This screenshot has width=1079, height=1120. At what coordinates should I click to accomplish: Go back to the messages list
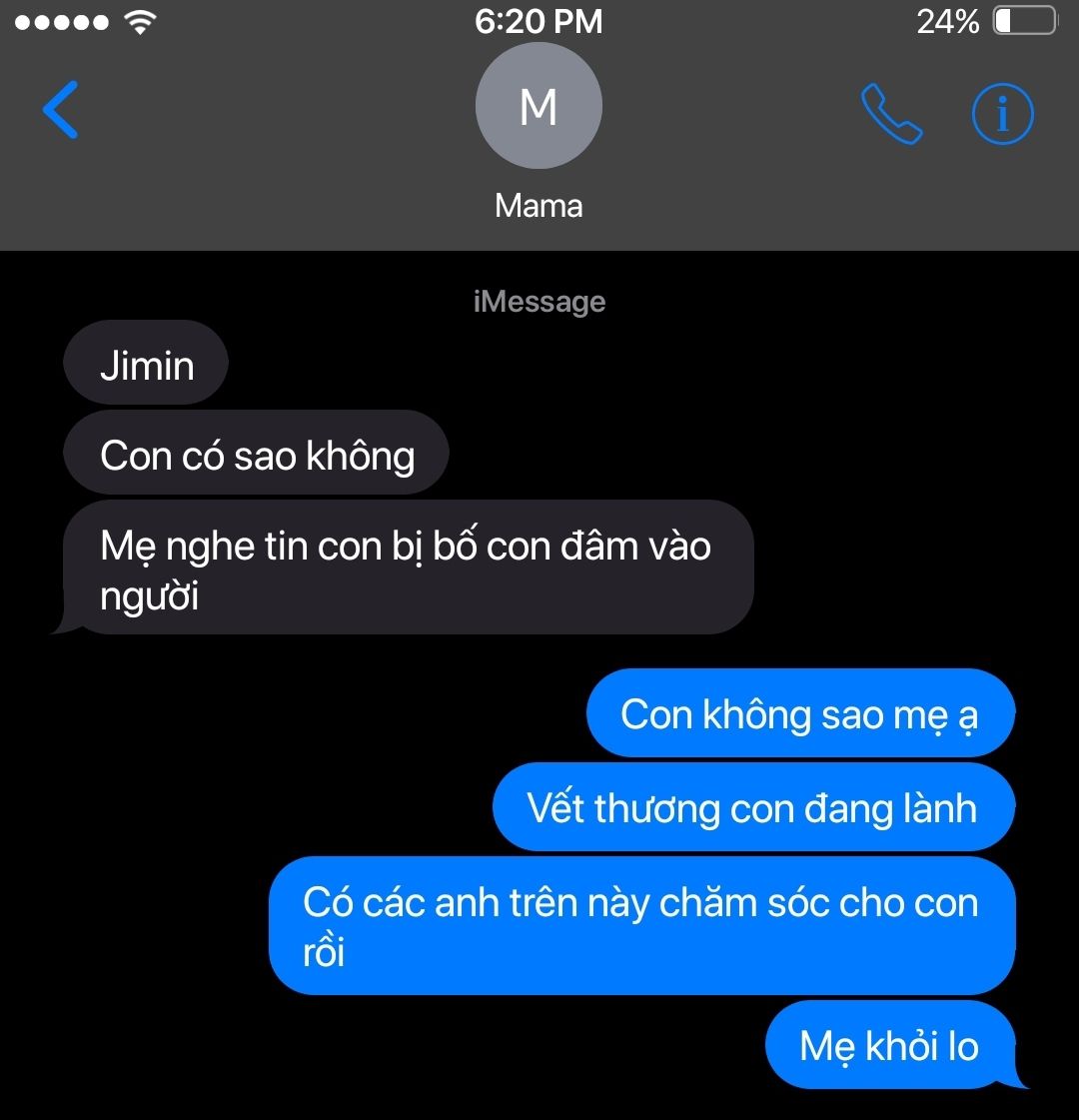tap(60, 110)
